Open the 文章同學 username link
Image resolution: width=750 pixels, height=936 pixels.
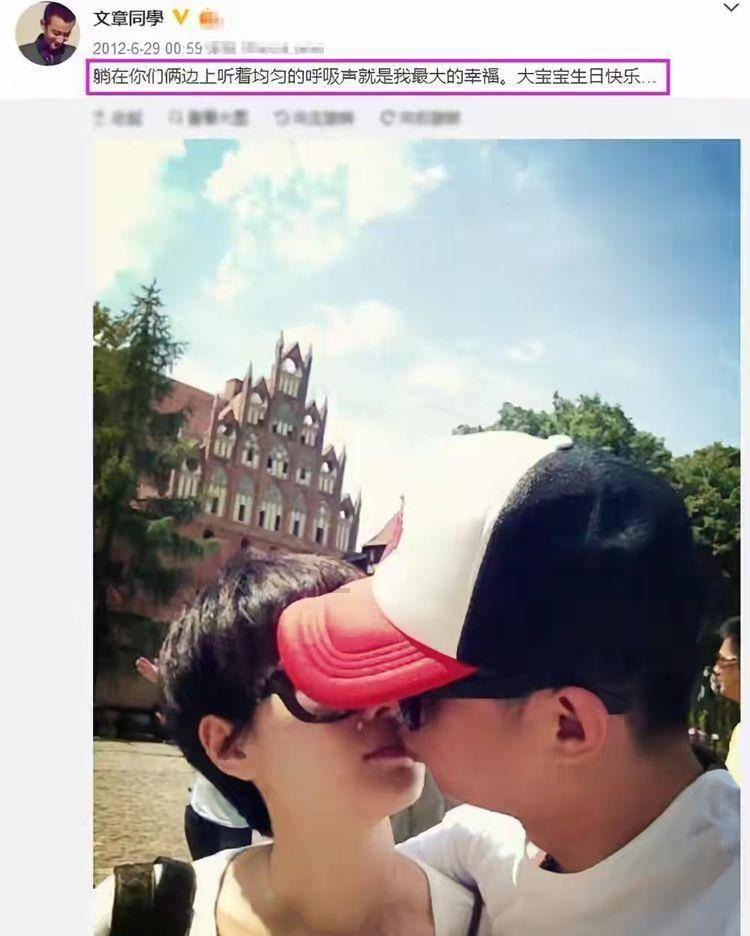pyautogui.click(x=129, y=18)
